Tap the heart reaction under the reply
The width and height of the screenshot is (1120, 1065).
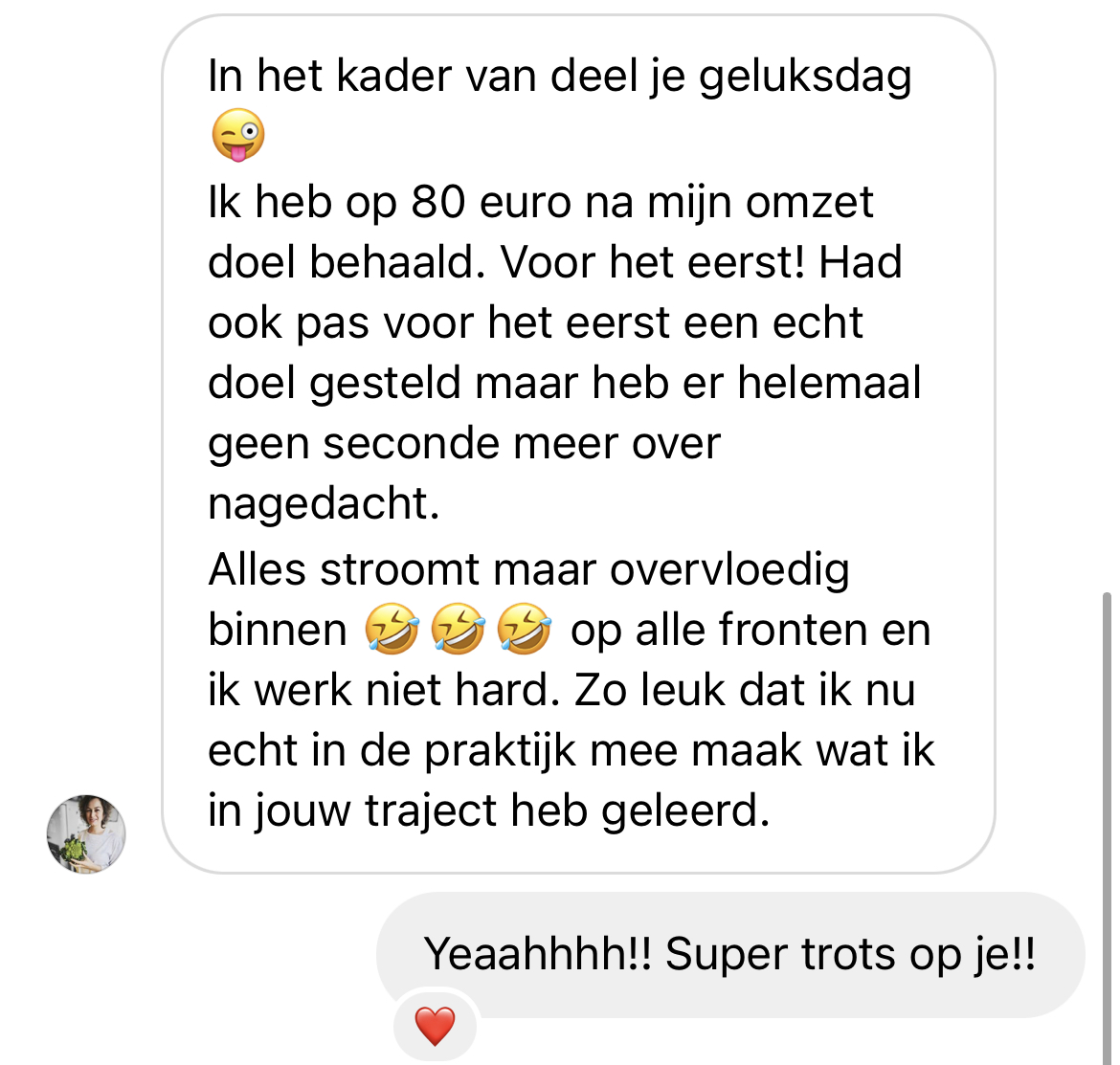[x=435, y=1027]
